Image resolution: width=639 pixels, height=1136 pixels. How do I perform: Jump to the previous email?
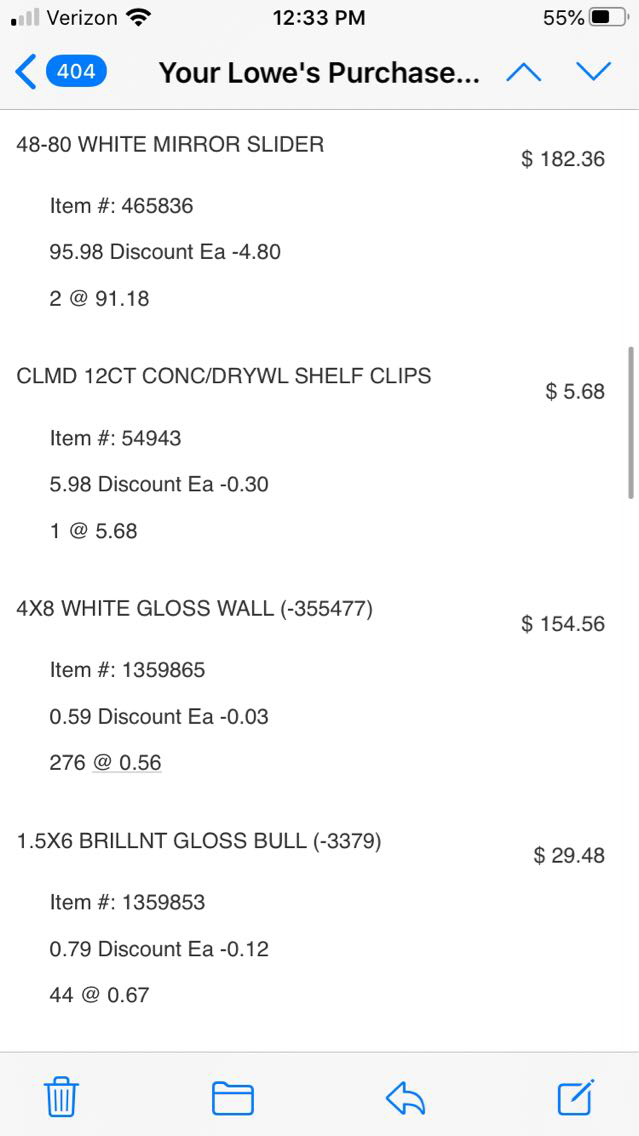pyautogui.click(x=524, y=72)
